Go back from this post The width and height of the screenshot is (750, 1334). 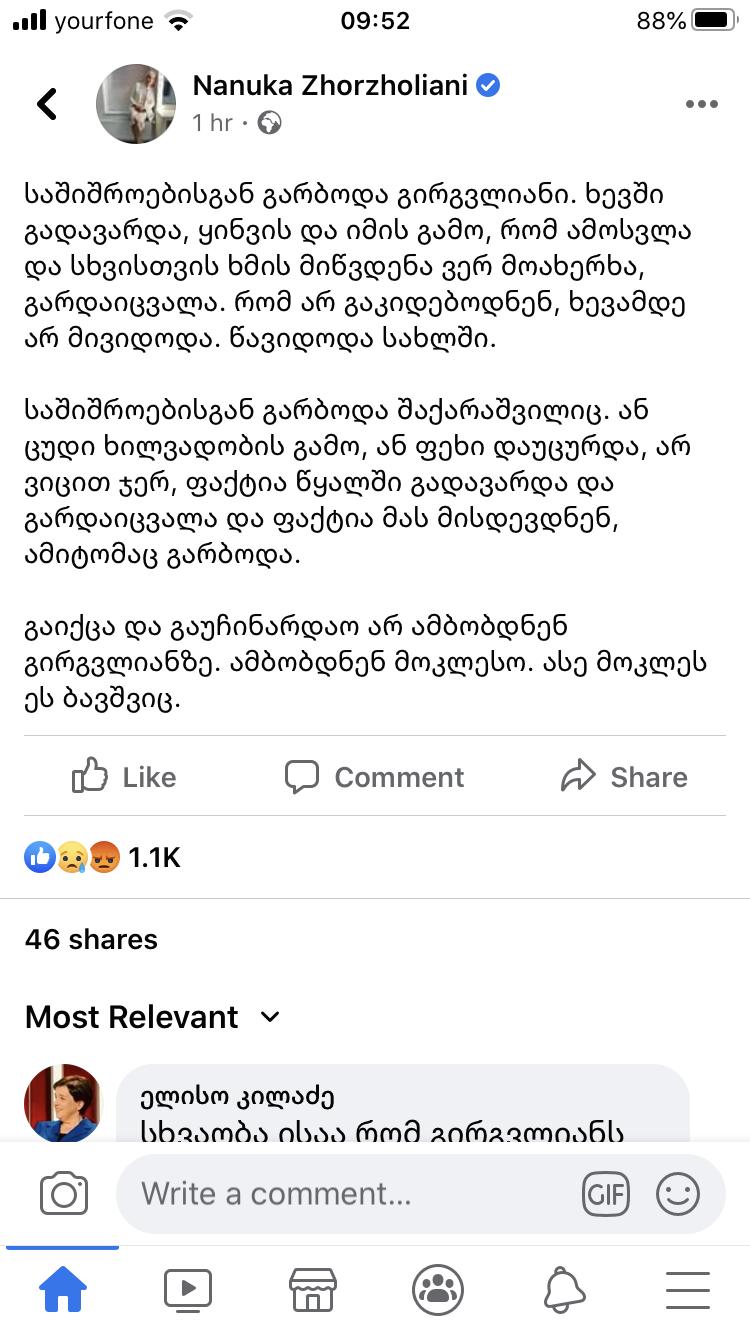(x=46, y=103)
